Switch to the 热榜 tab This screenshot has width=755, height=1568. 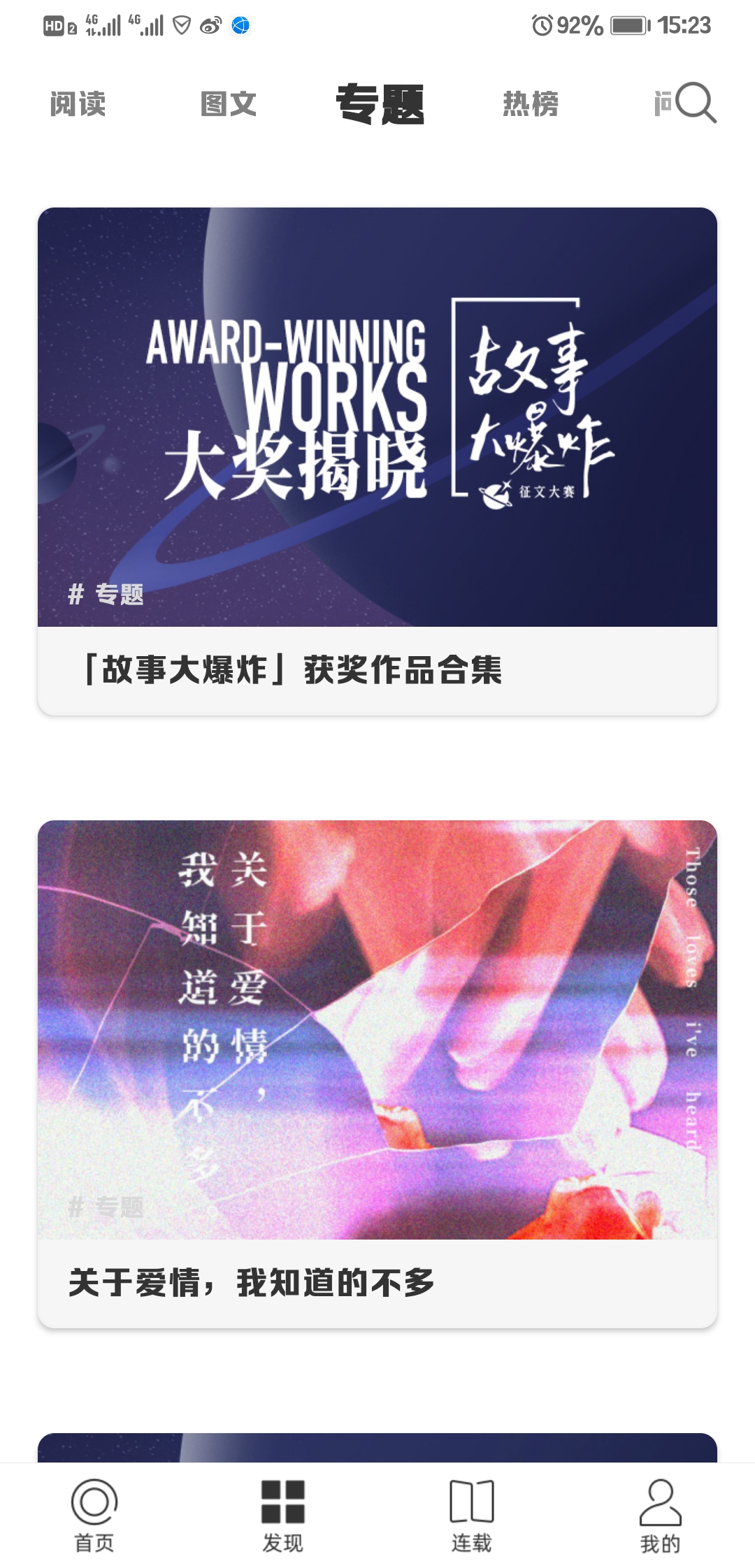point(531,104)
